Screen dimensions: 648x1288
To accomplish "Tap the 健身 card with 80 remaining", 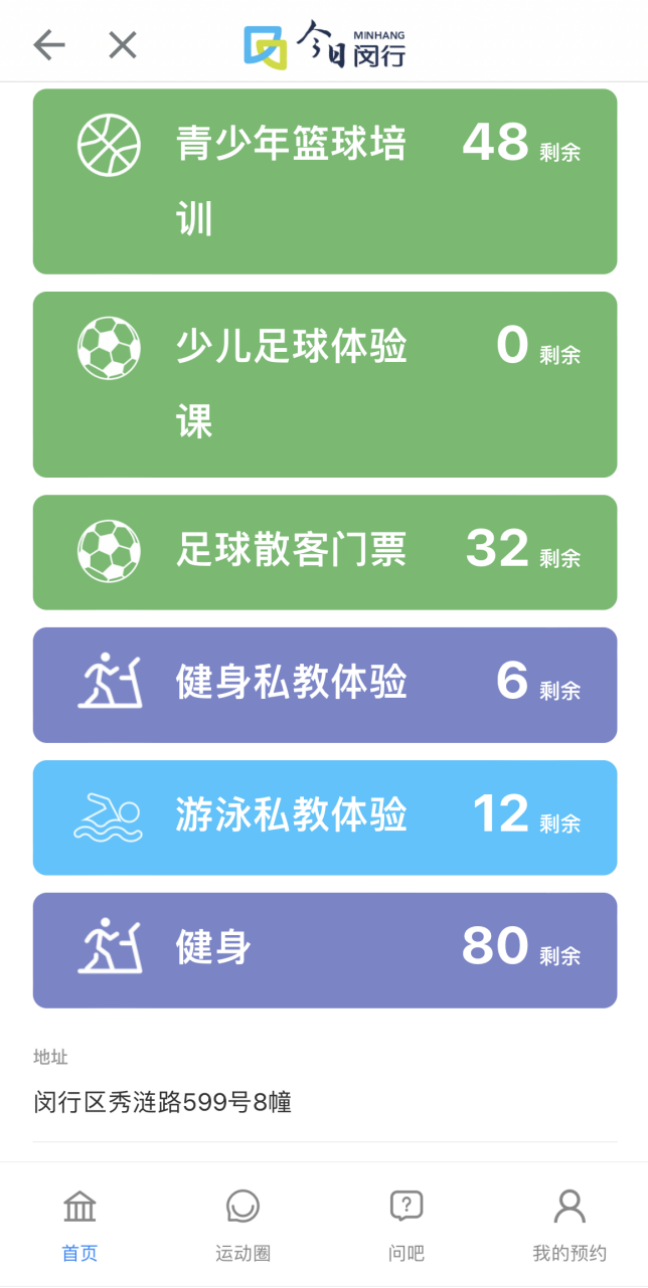I will (x=324, y=949).
